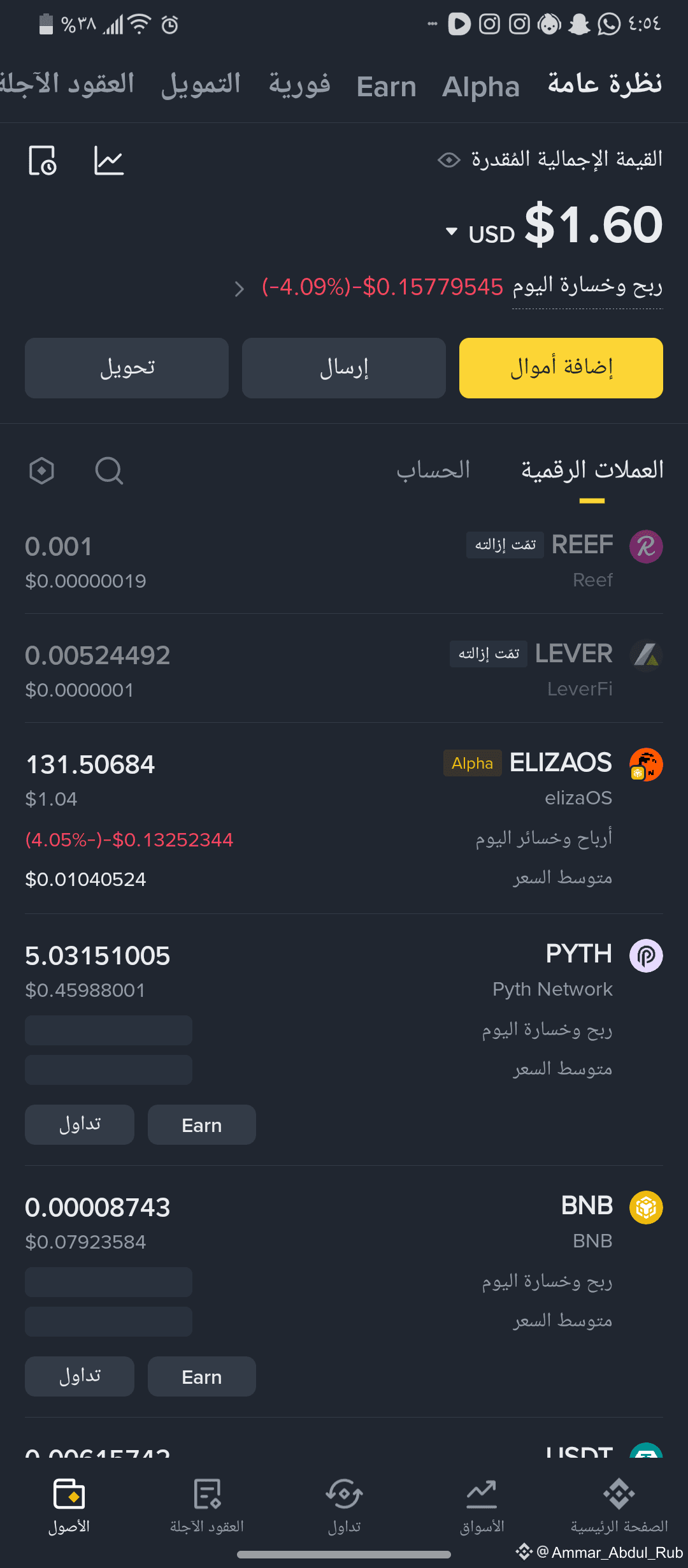Toggle balance visibility with the eye icon
Image resolution: width=688 pixels, height=1568 pixels.
[x=449, y=160]
